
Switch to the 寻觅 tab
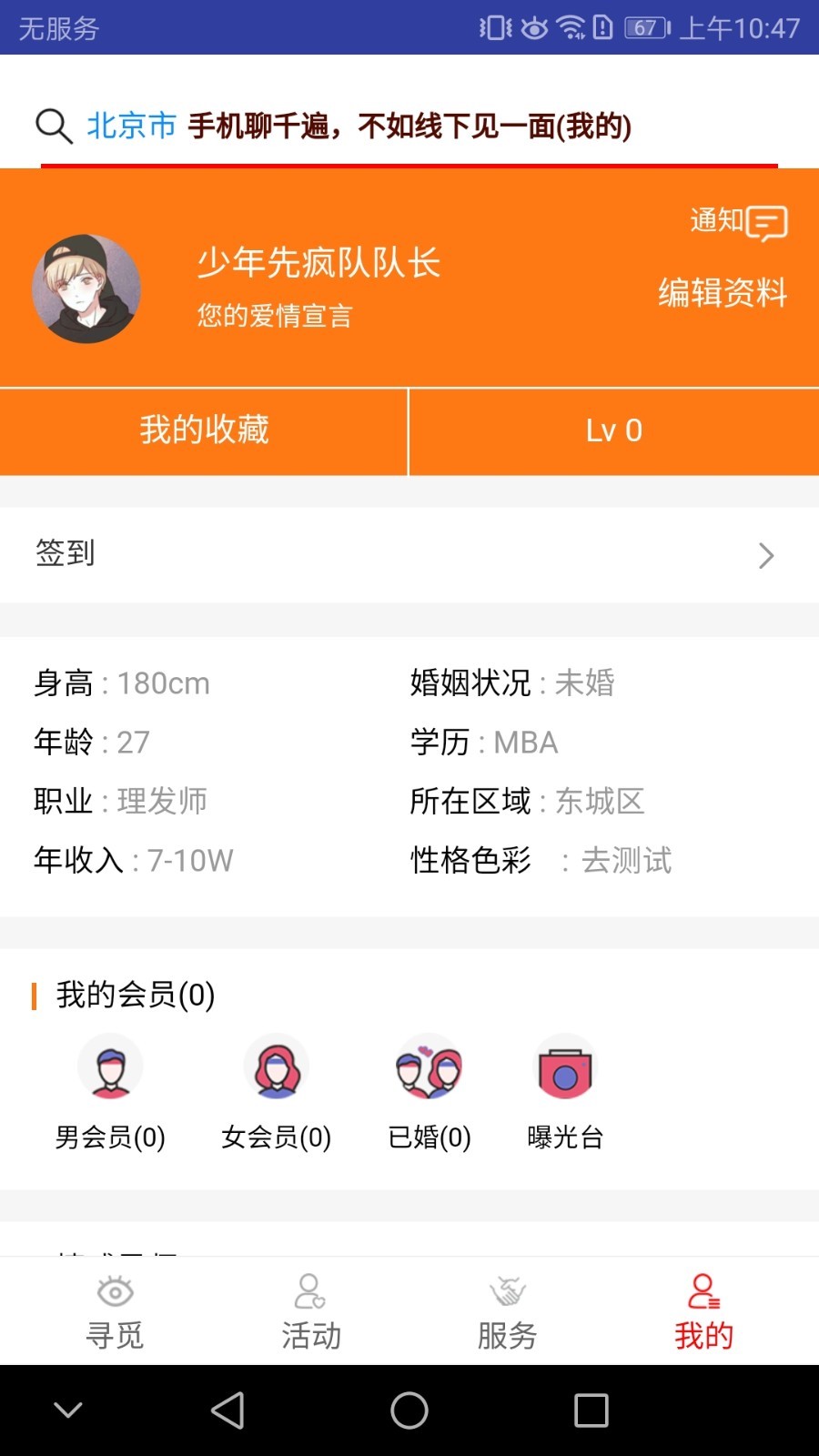pos(115,1312)
